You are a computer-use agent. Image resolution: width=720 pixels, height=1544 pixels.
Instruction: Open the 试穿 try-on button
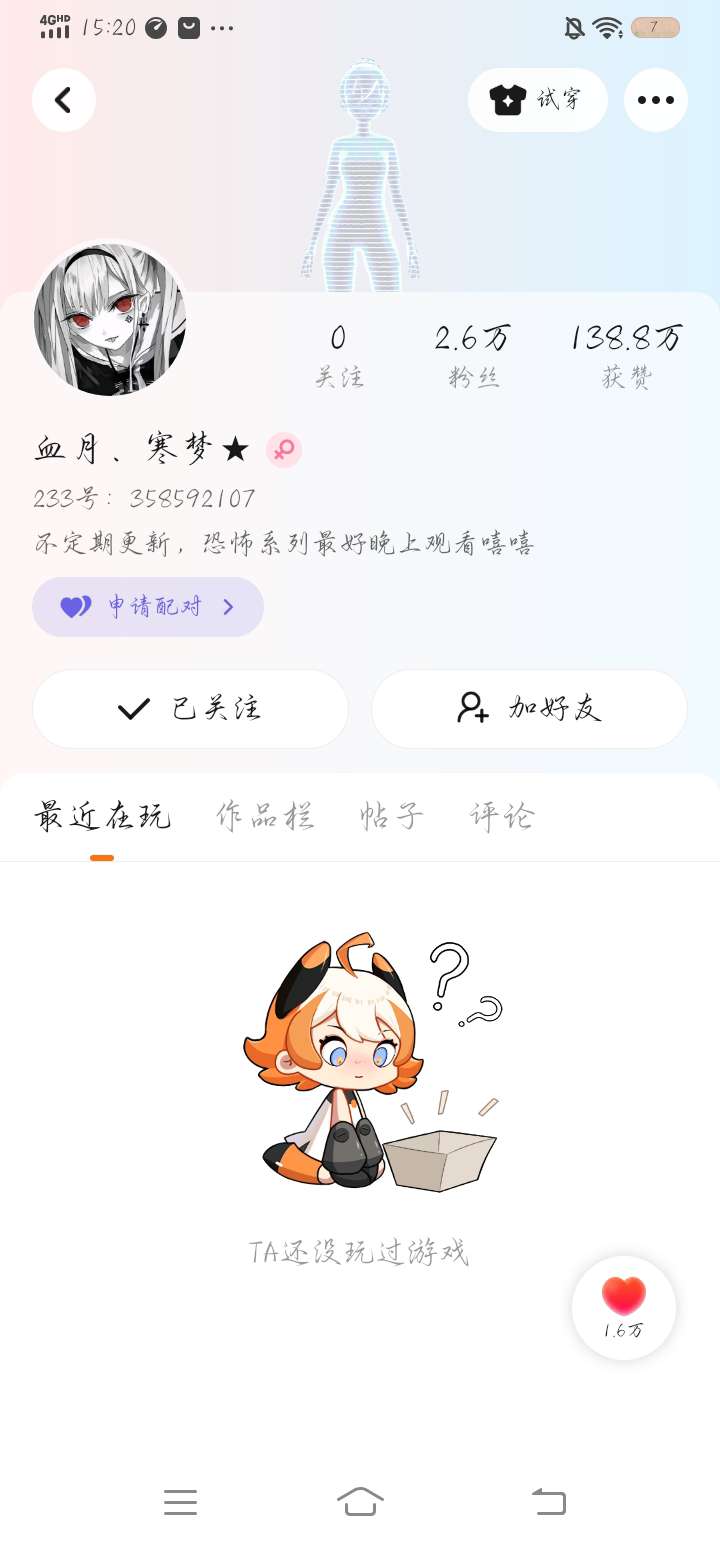coord(537,100)
